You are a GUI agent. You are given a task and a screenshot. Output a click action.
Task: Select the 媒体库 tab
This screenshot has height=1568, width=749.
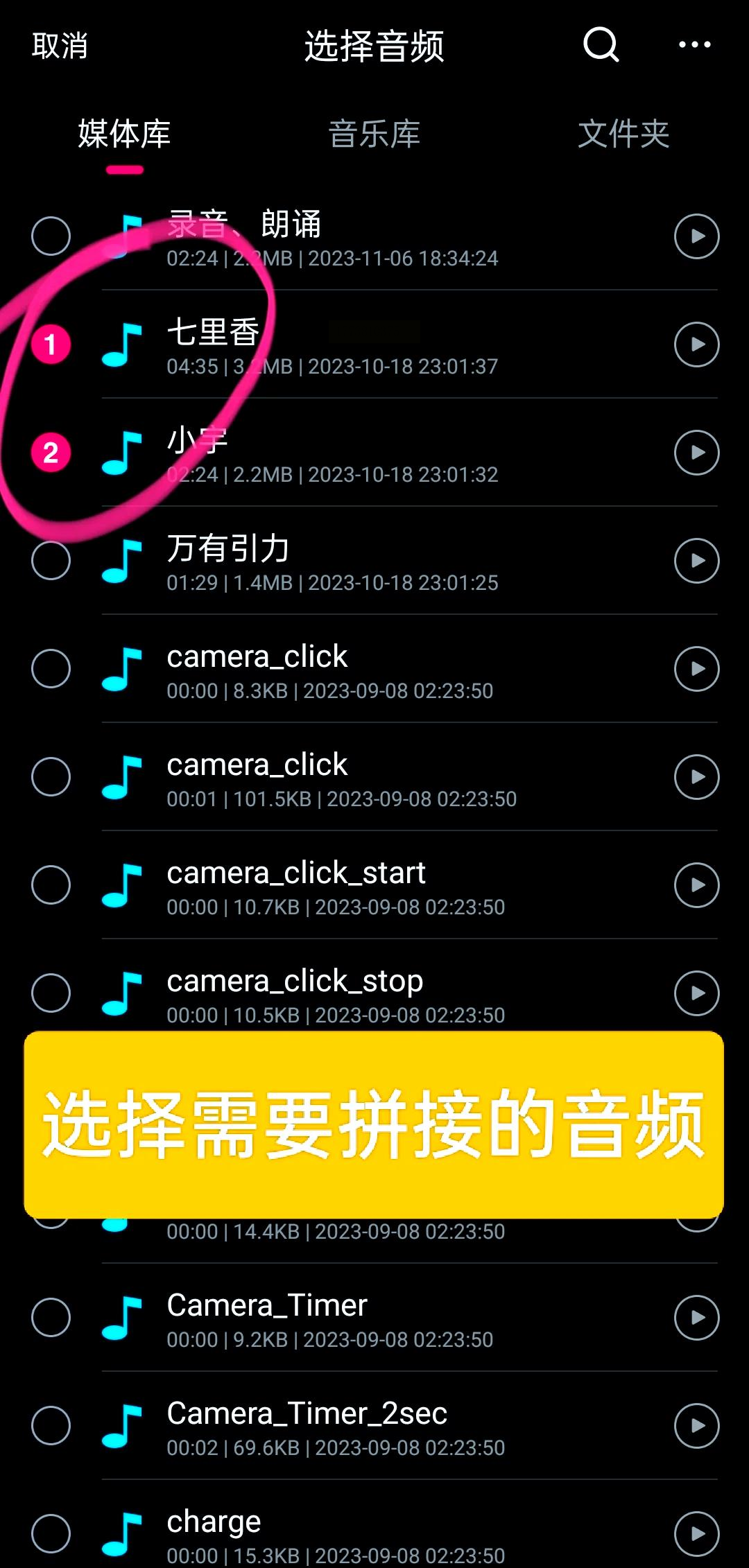[125, 134]
